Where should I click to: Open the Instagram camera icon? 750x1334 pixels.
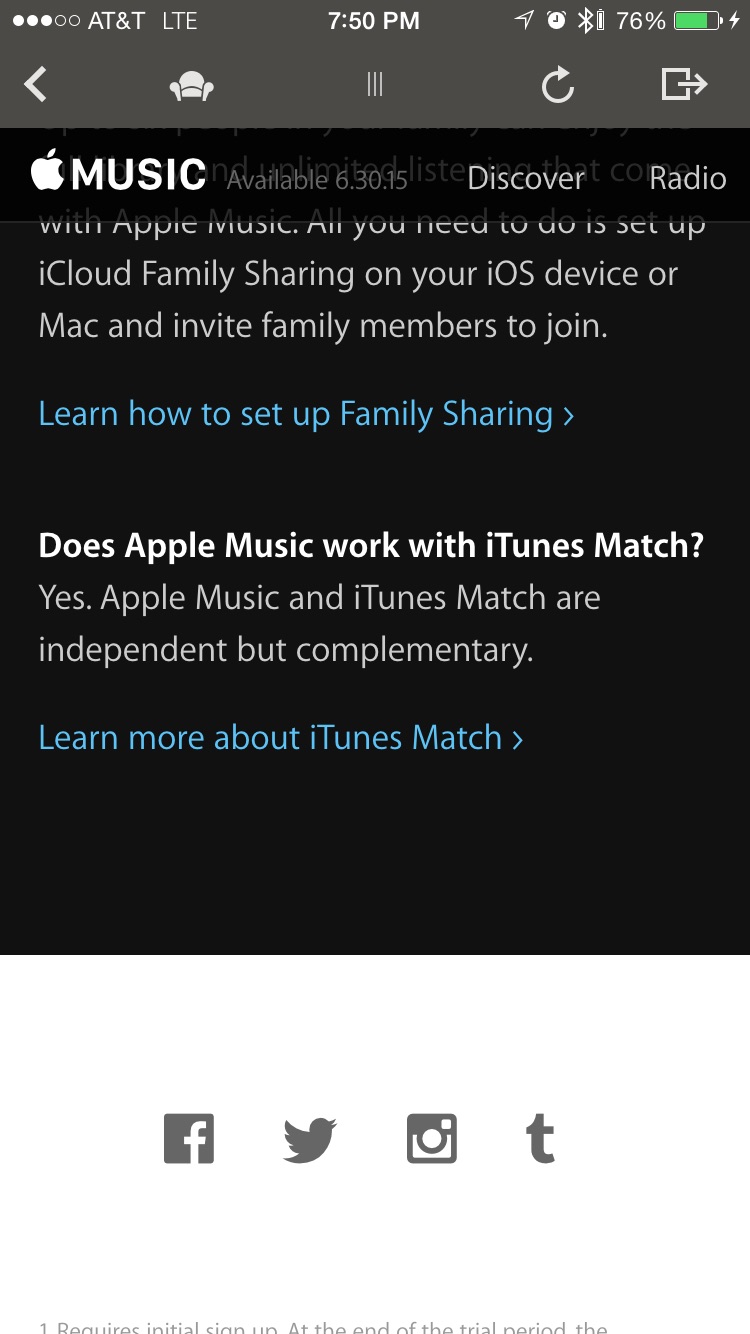tap(432, 1139)
